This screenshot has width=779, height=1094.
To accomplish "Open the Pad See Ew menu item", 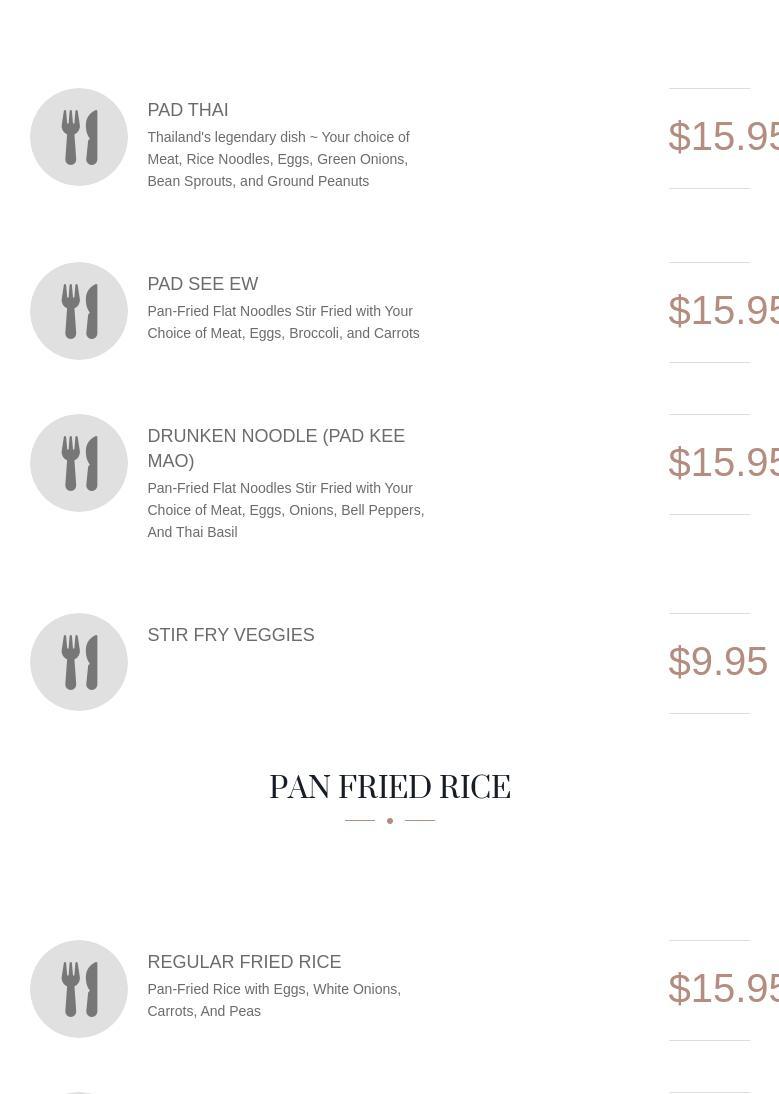I will 202,284.
